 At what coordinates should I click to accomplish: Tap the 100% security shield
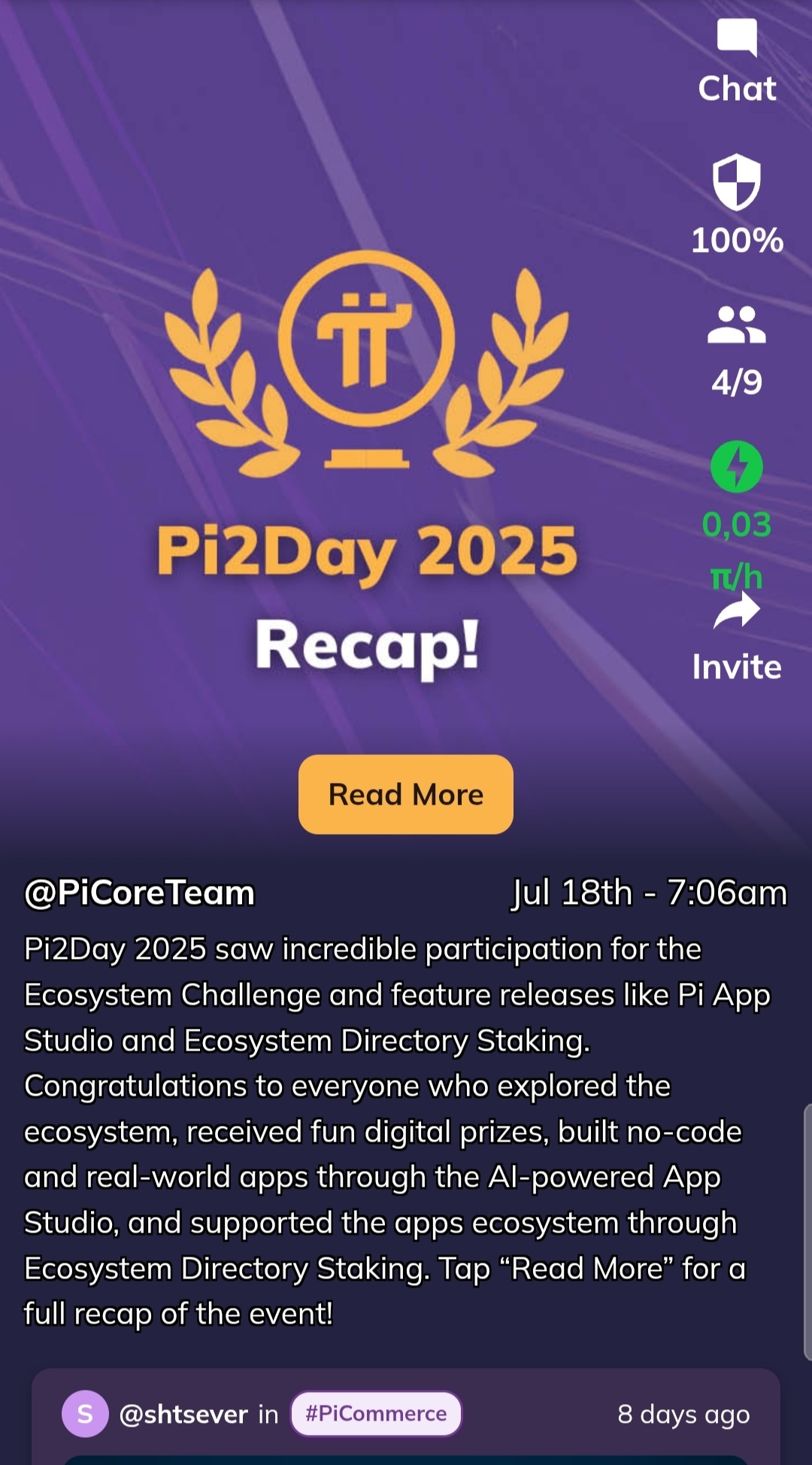click(x=737, y=183)
